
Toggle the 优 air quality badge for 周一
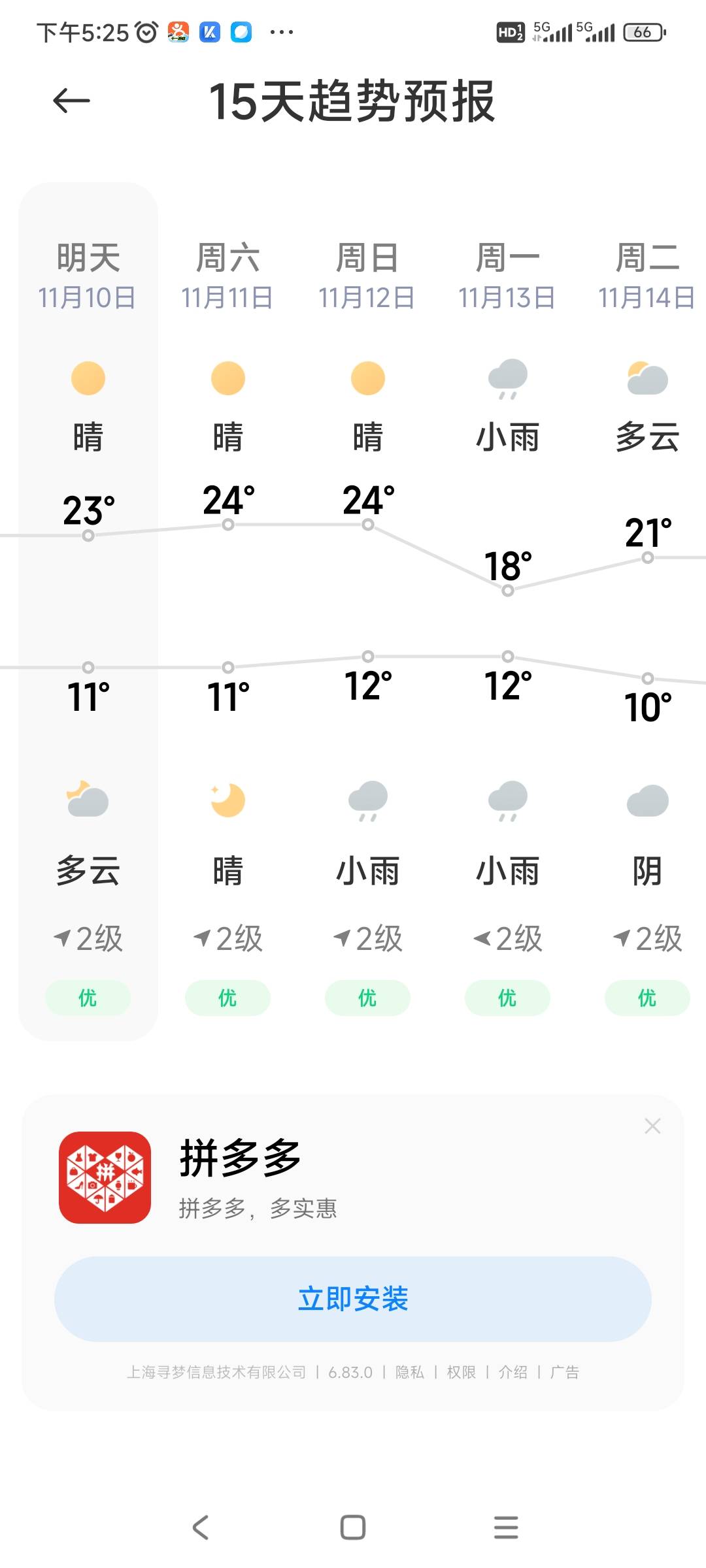pos(507,998)
